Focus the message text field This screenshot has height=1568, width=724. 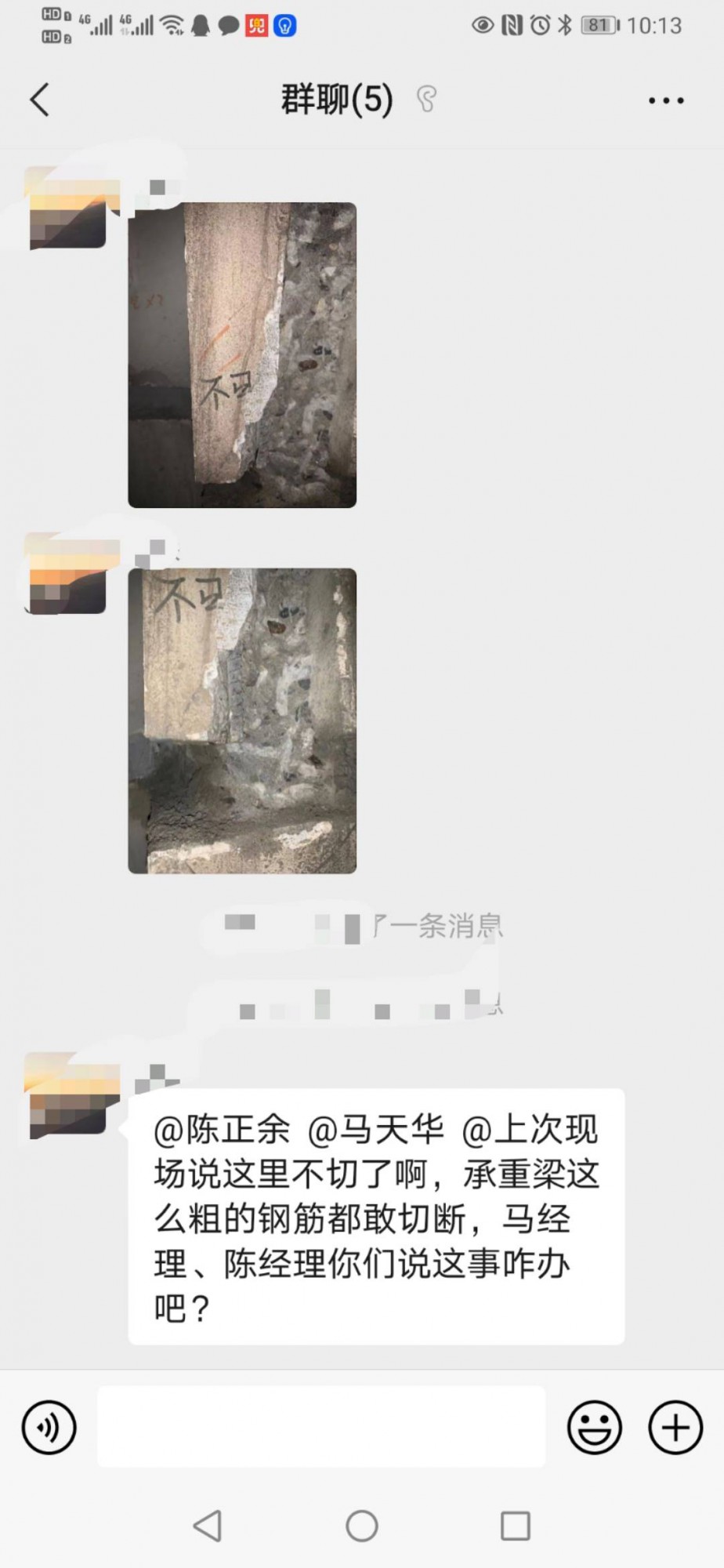[x=321, y=1426]
